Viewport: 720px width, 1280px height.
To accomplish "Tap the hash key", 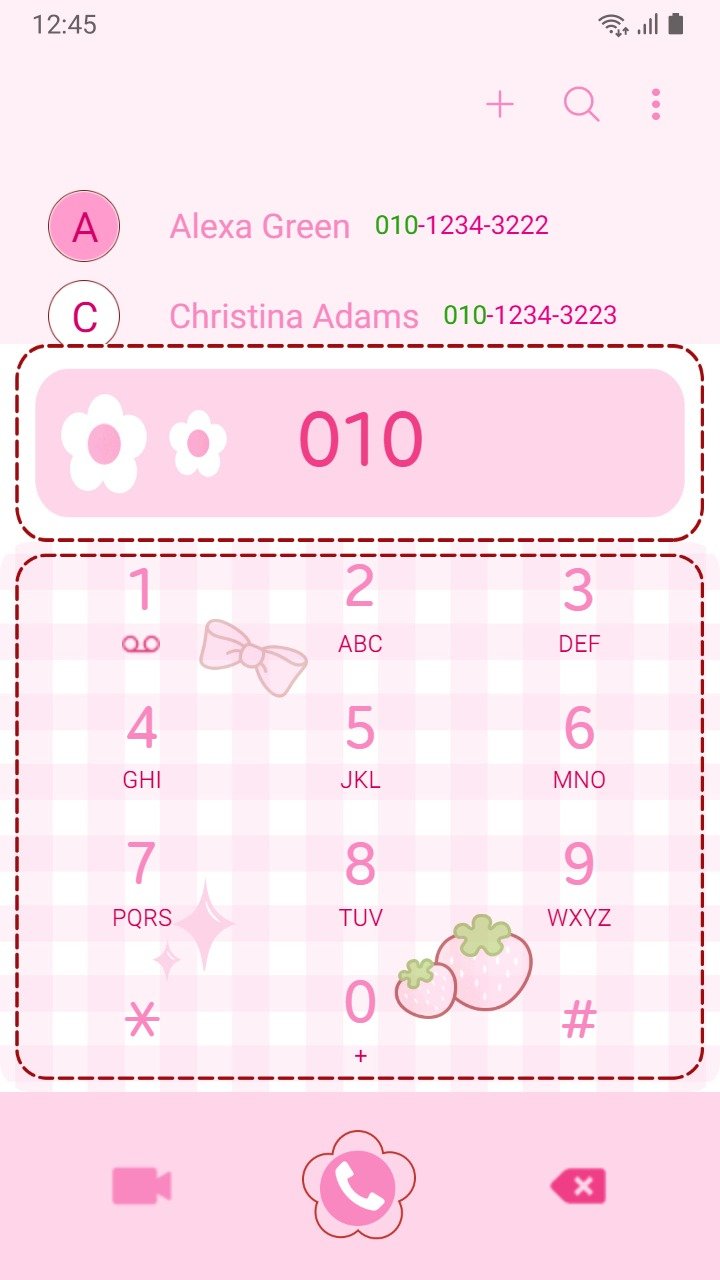I will point(579,1020).
